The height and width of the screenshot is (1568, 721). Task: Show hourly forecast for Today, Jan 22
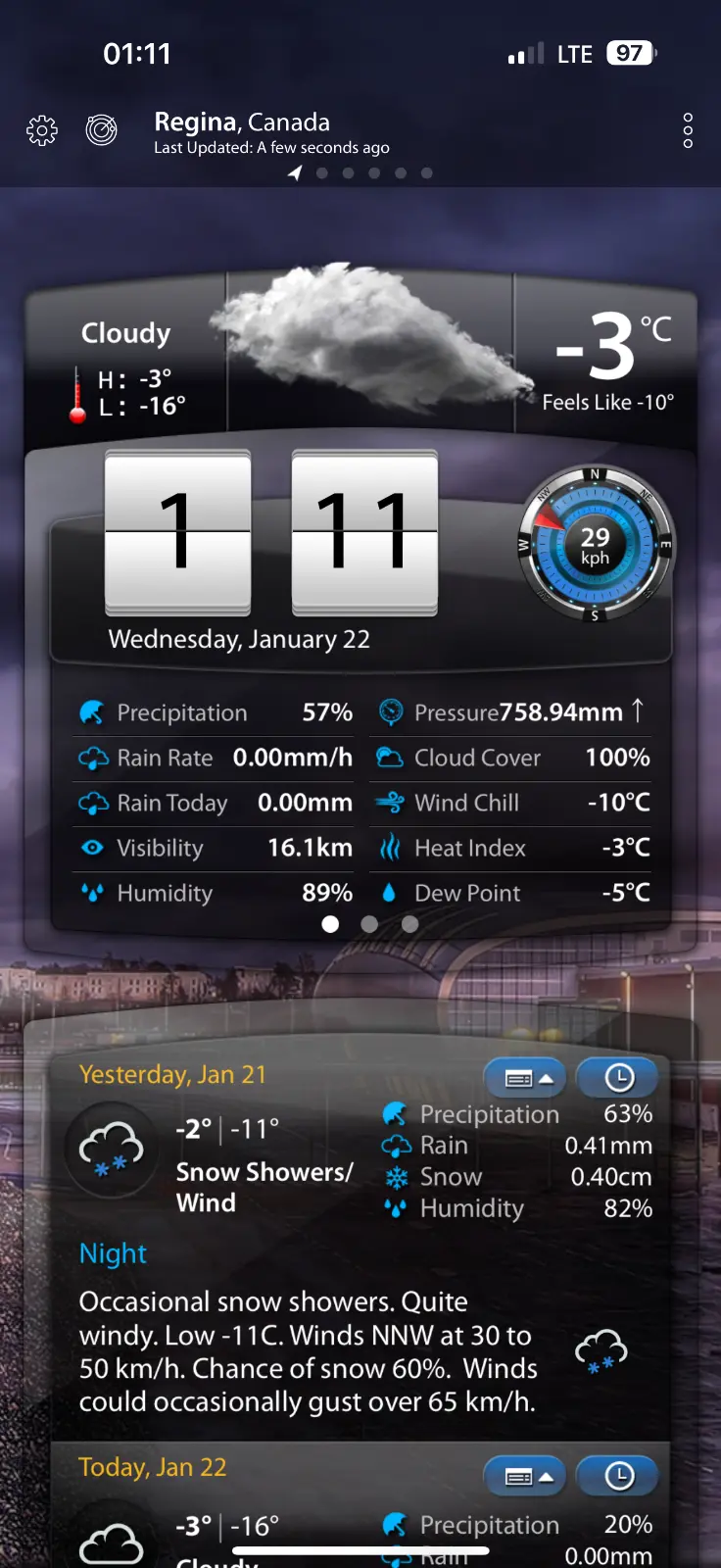coord(618,1476)
